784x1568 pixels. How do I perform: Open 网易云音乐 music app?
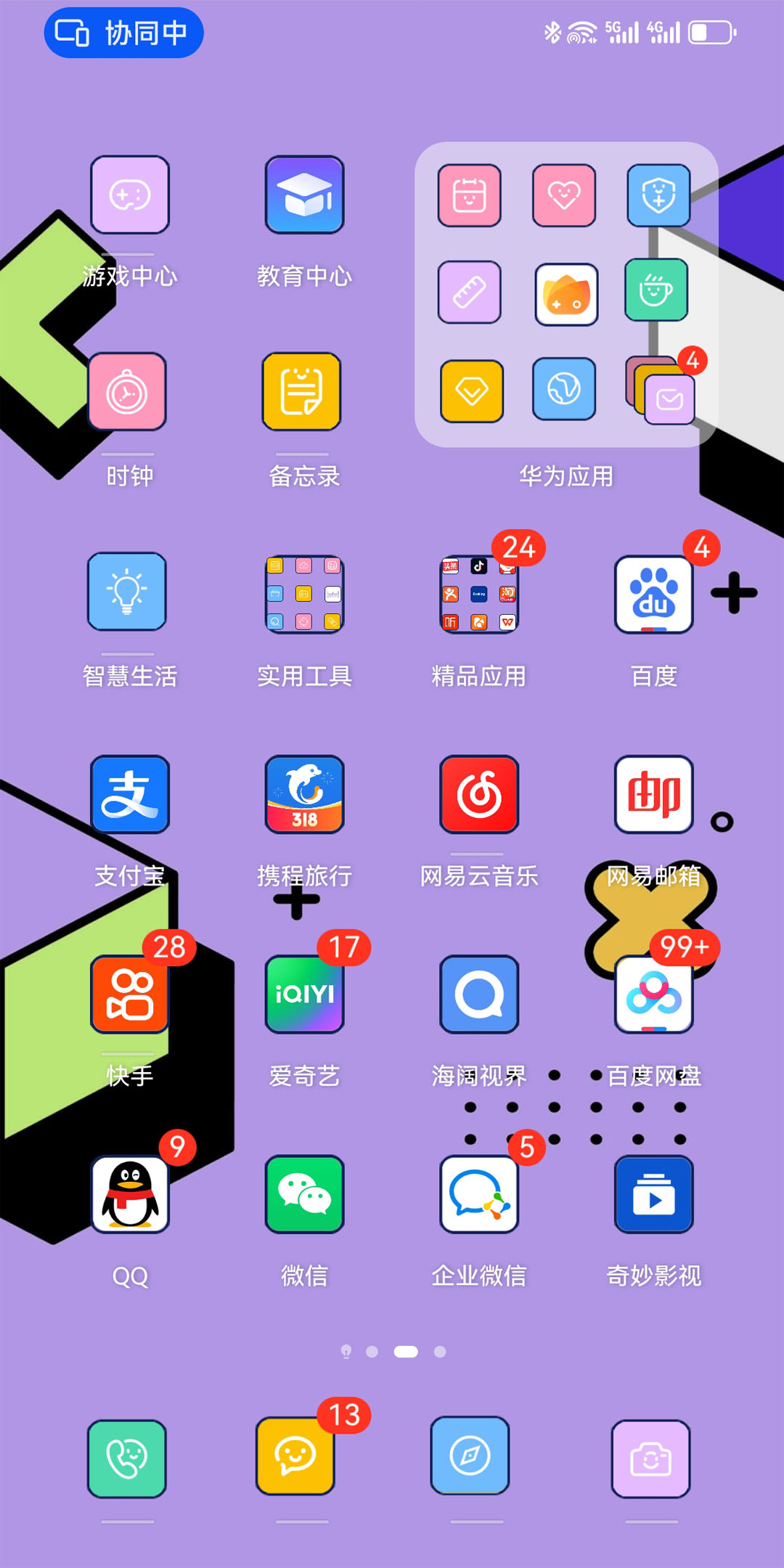[x=478, y=794]
